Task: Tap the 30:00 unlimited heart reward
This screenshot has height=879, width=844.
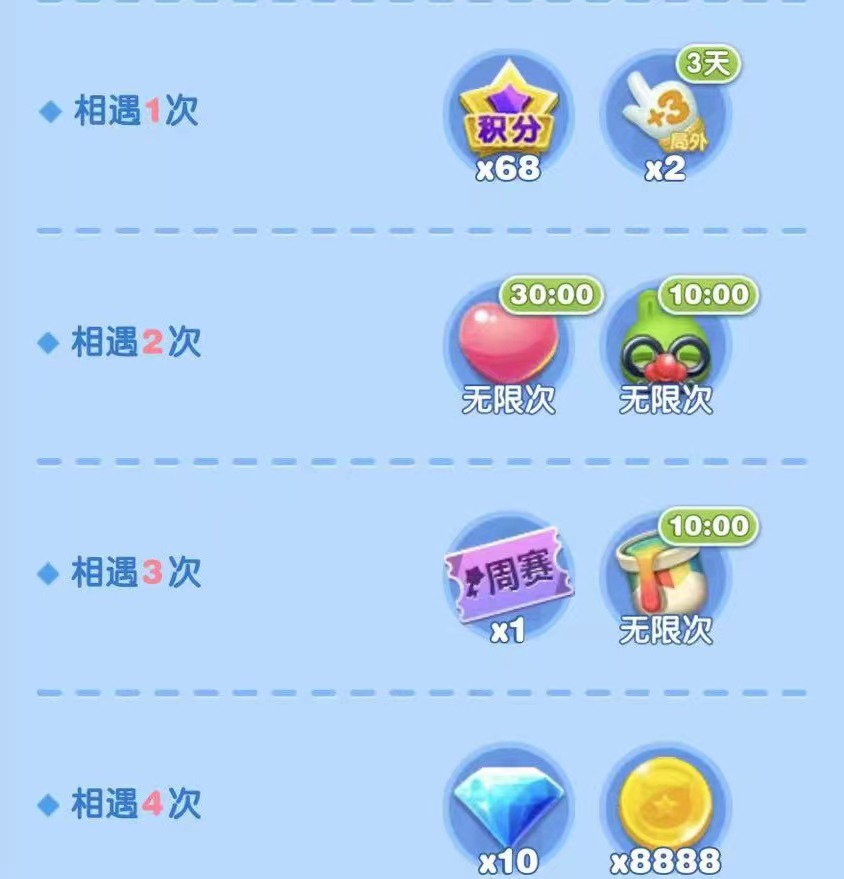Action: (x=508, y=345)
